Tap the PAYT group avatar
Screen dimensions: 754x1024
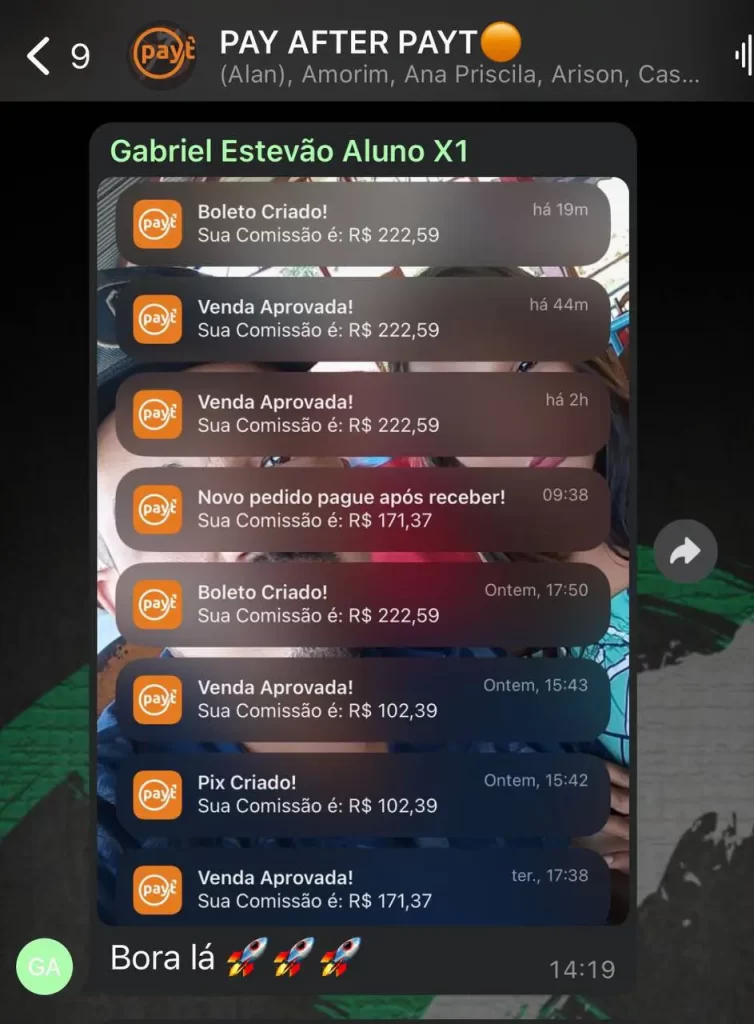[162, 55]
